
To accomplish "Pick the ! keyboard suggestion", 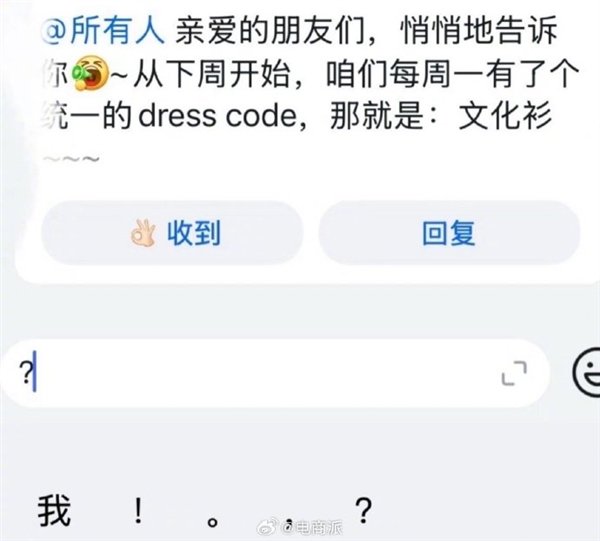I will (137, 512).
